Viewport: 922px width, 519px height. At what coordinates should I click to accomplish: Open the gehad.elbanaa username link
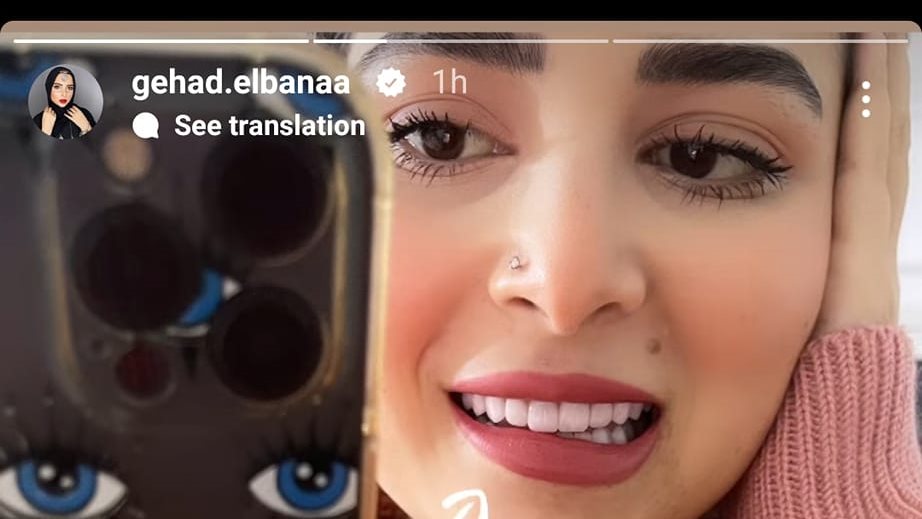click(241, 83)
